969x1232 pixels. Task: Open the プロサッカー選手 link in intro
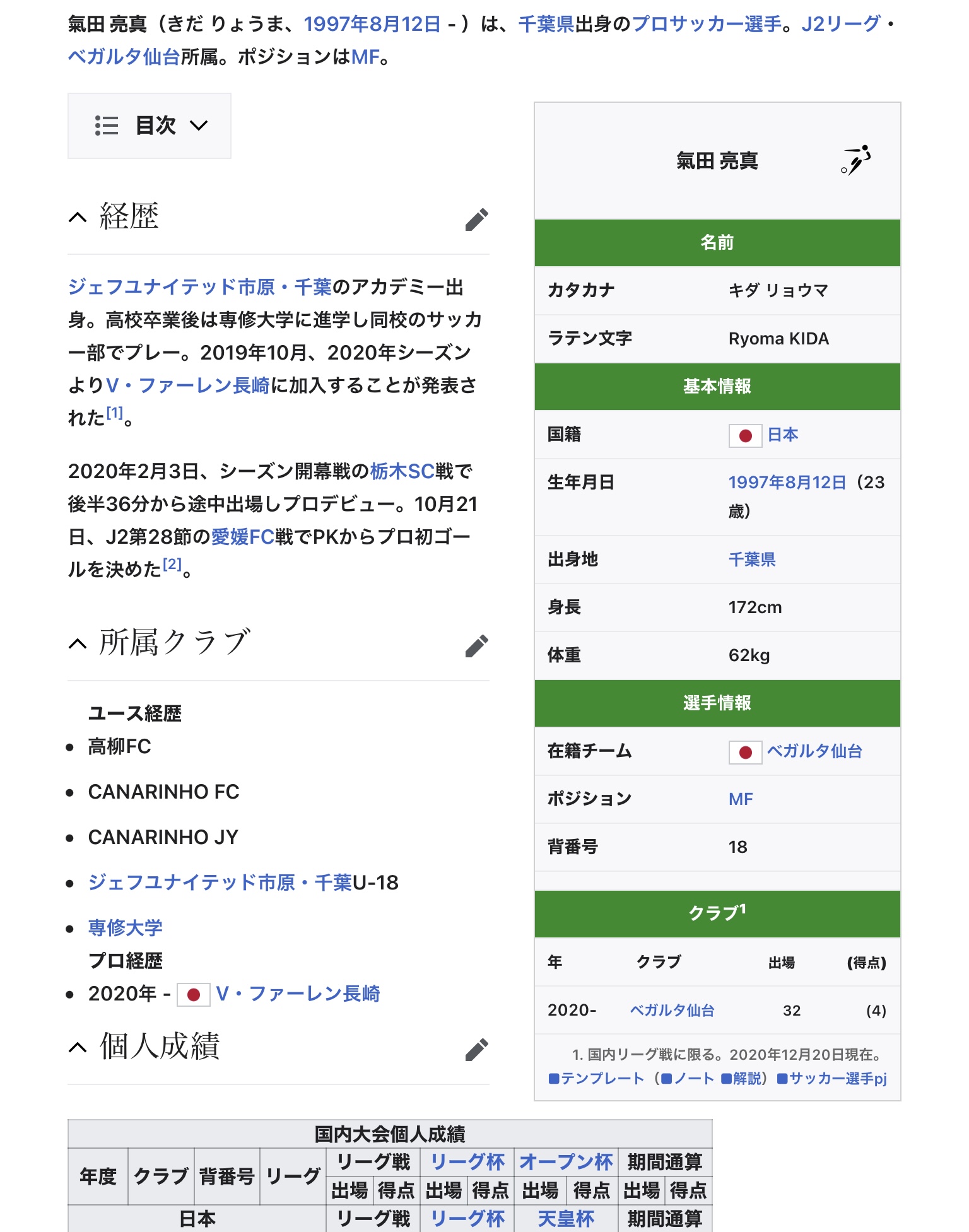(x=707, y=25)
